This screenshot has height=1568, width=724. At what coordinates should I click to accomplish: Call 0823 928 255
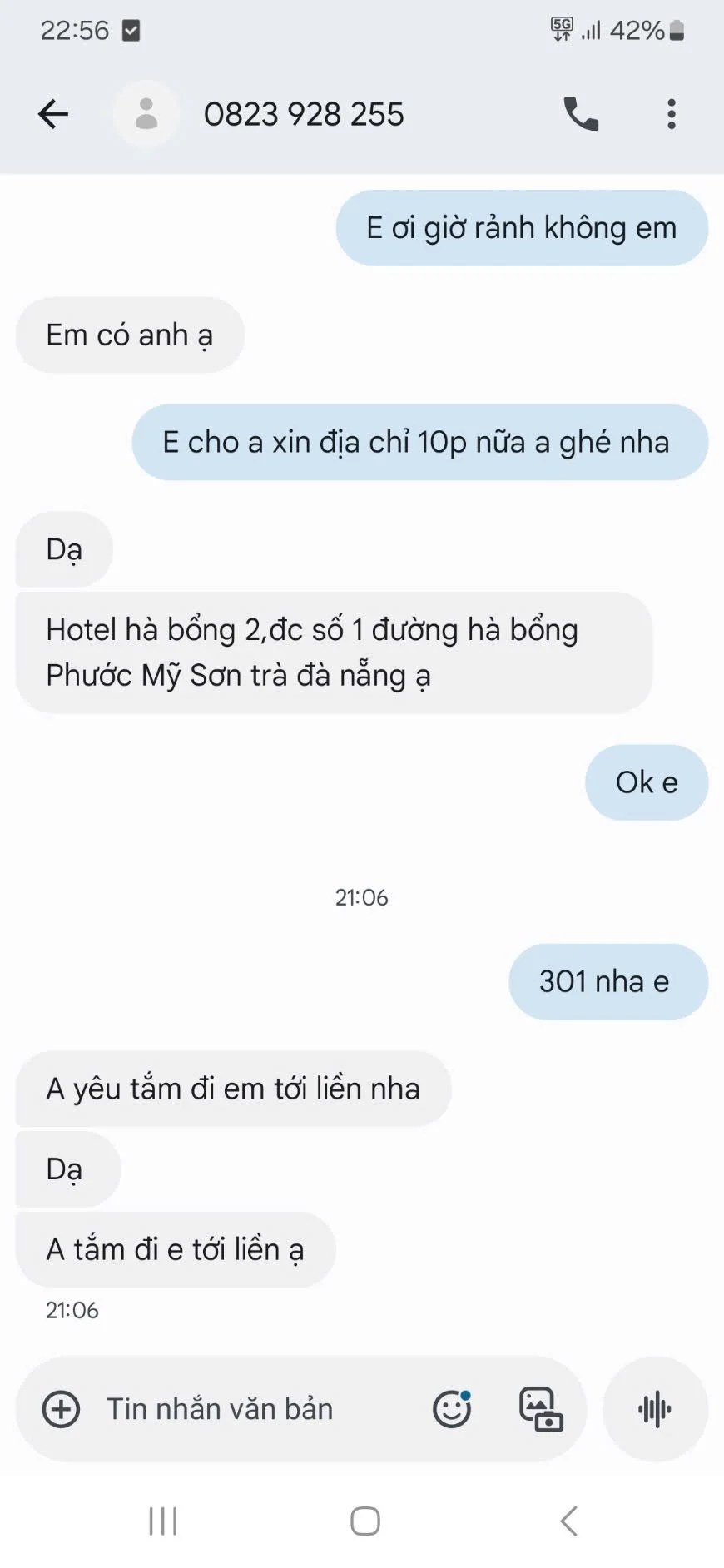[581, 114]
